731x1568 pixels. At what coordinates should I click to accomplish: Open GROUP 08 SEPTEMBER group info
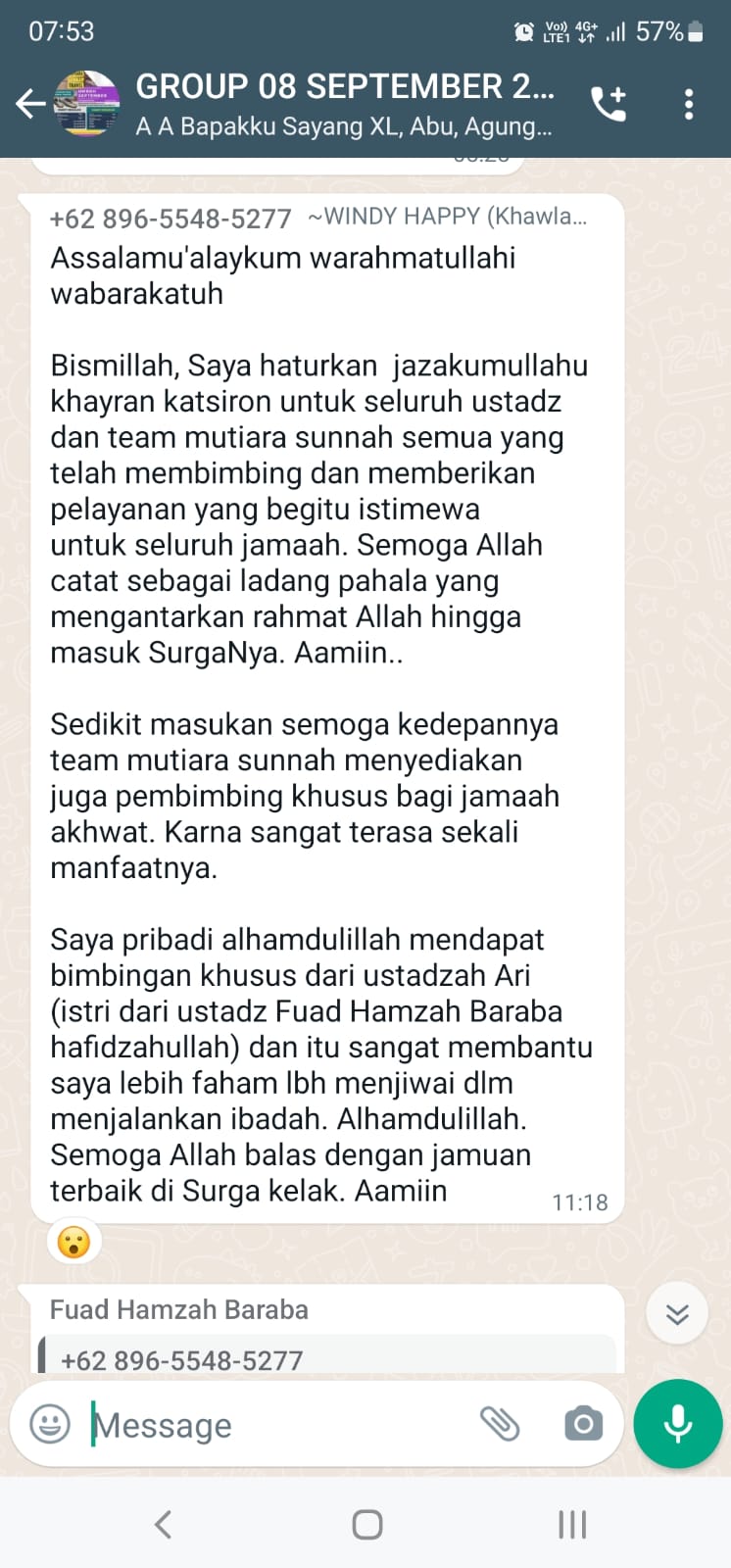(x=345, y=103)
